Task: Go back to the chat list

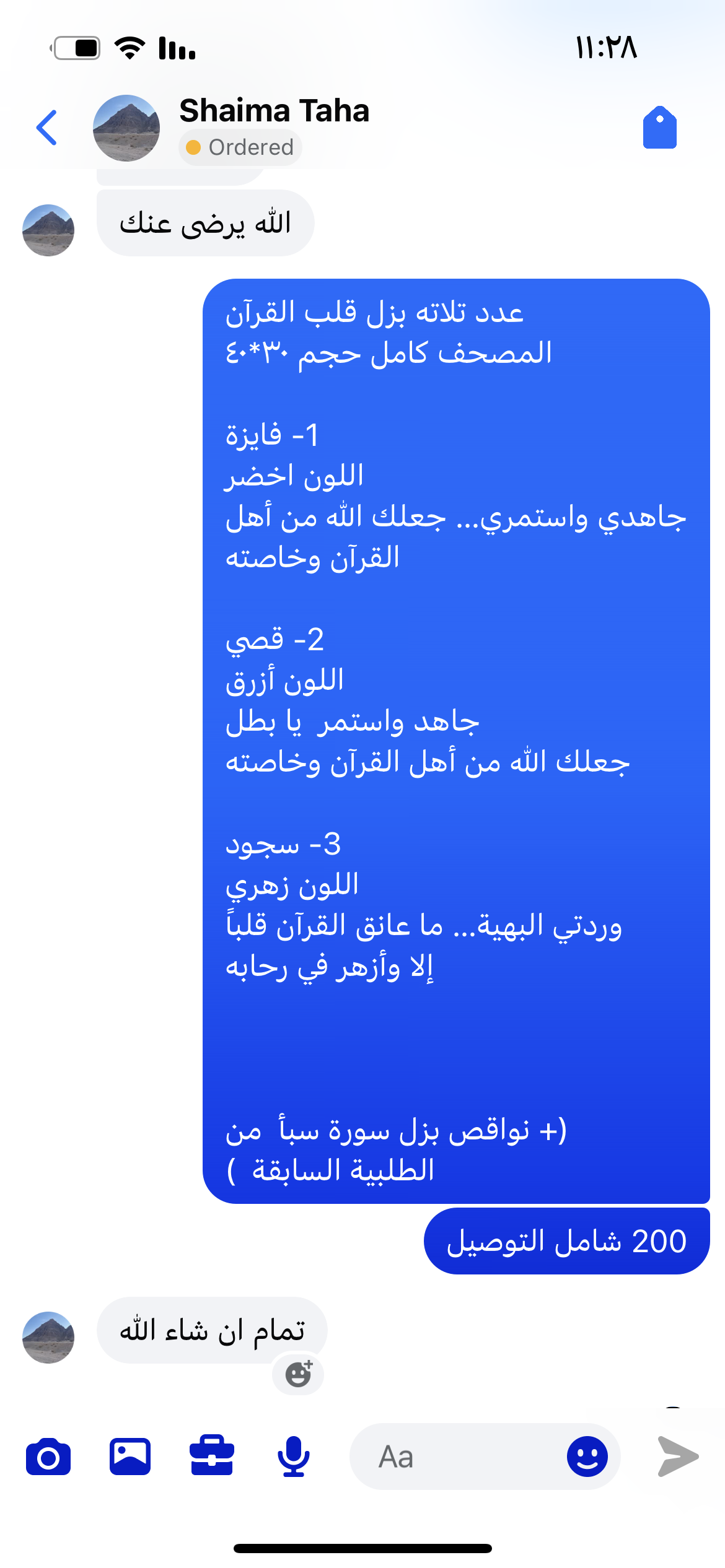Action: pyautogui.click(x=47, y=128)
